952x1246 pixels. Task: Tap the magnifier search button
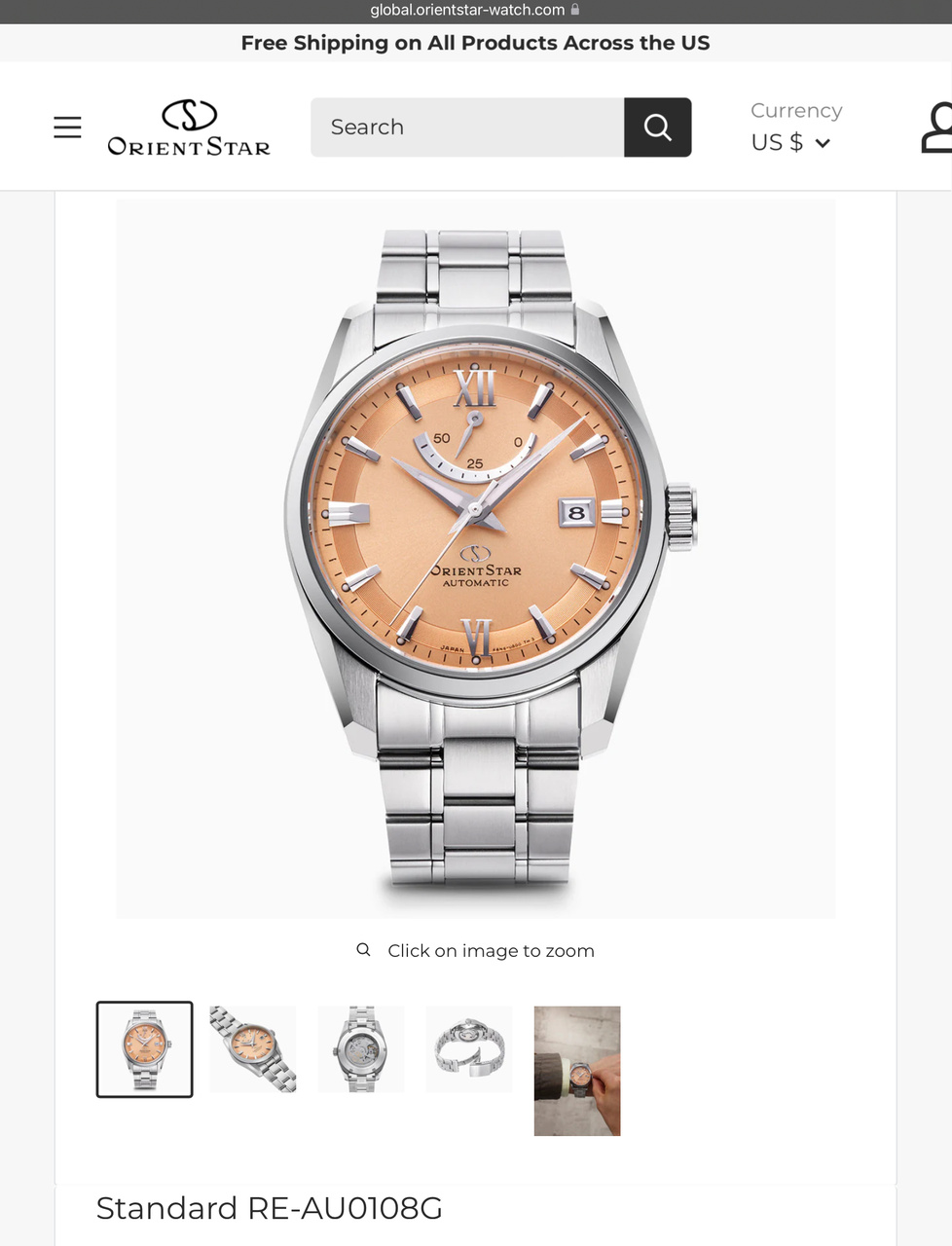point(658,128)
